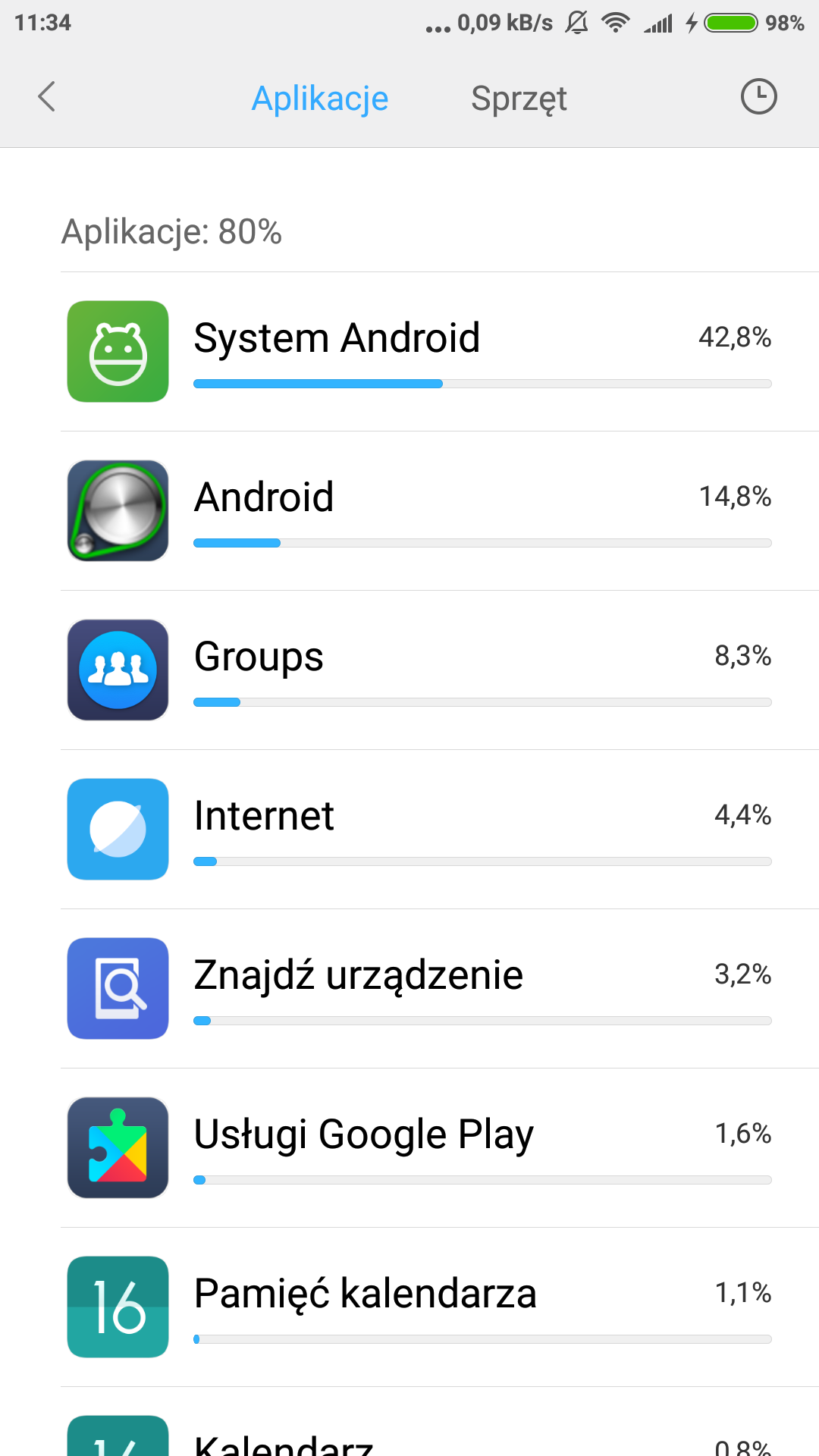
Task: Switch to the Sprzęt tab
Action: click(x=519, y=99)
